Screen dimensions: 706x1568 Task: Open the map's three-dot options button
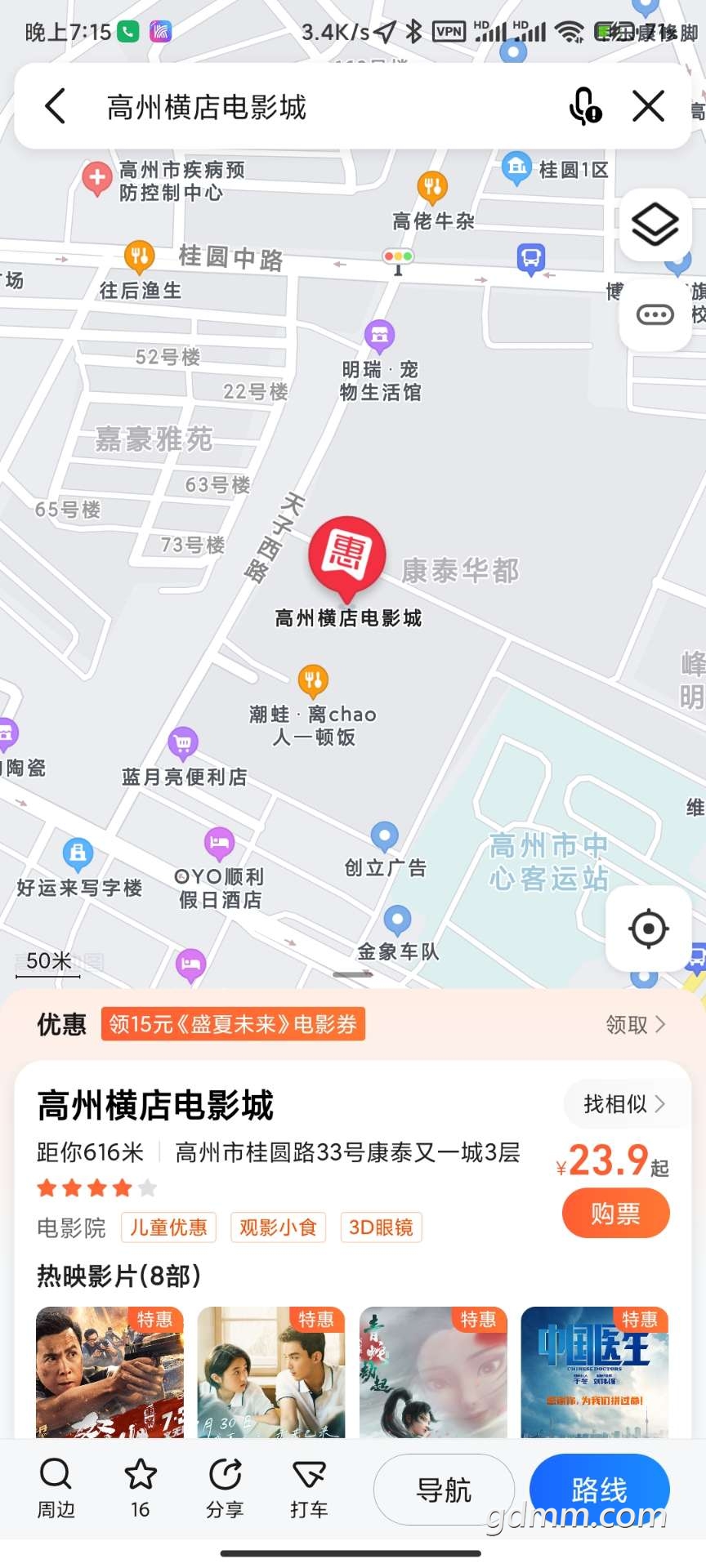pos(655,314)
